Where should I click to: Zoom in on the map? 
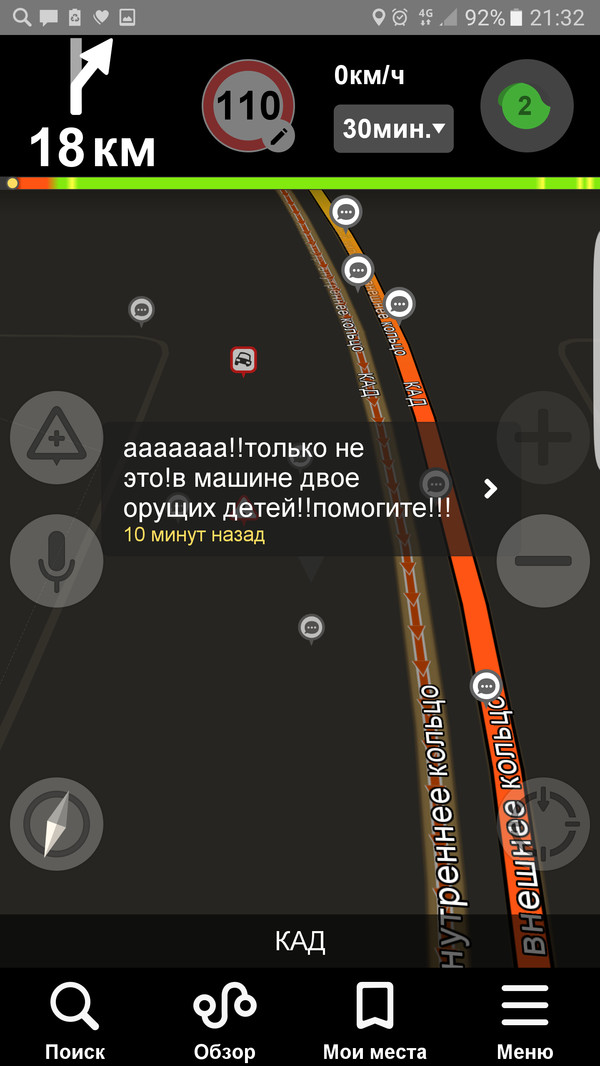pyautogui.click(x=543, y=438)
